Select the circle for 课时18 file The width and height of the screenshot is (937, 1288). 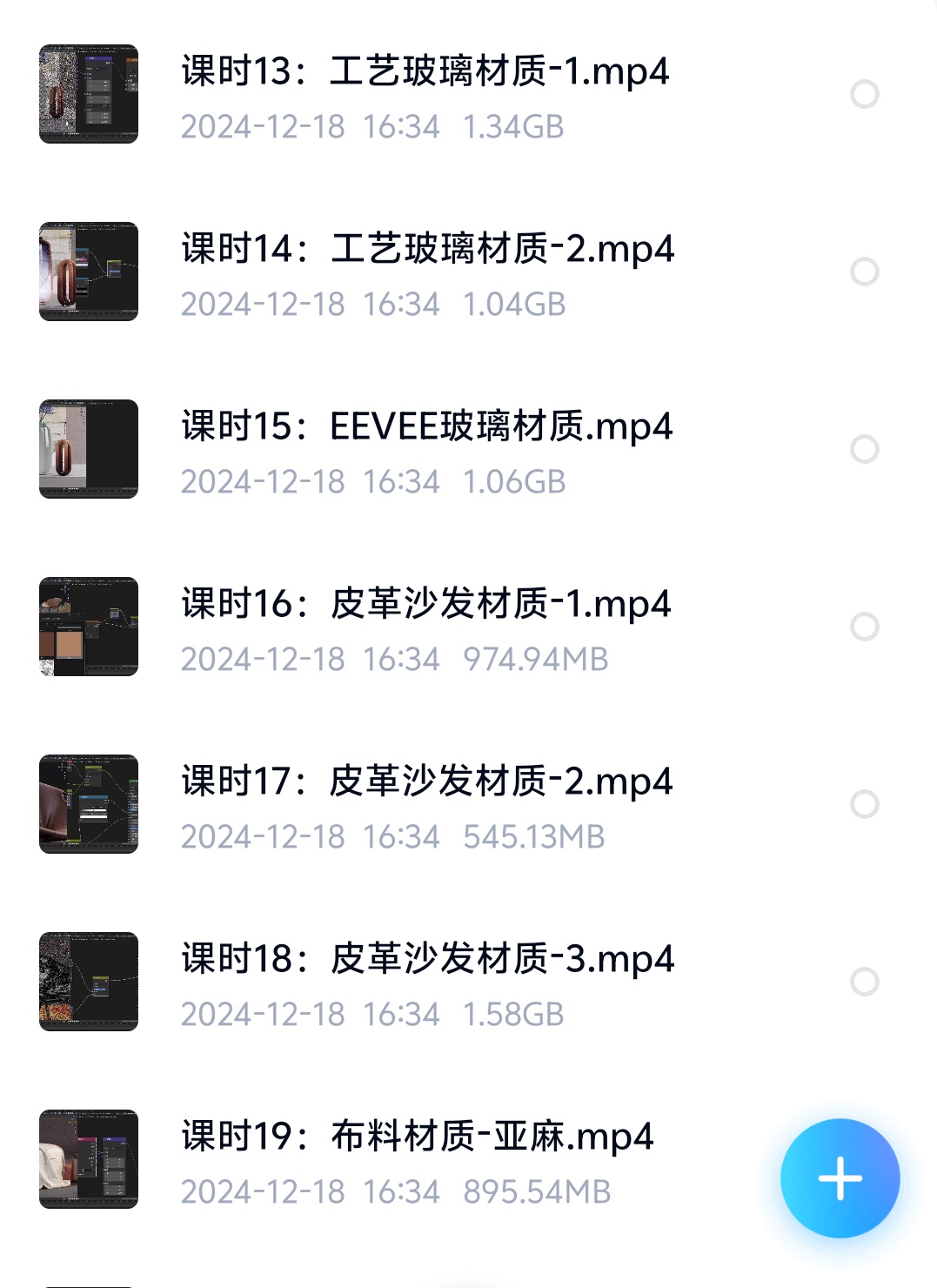tap(864, 982)
